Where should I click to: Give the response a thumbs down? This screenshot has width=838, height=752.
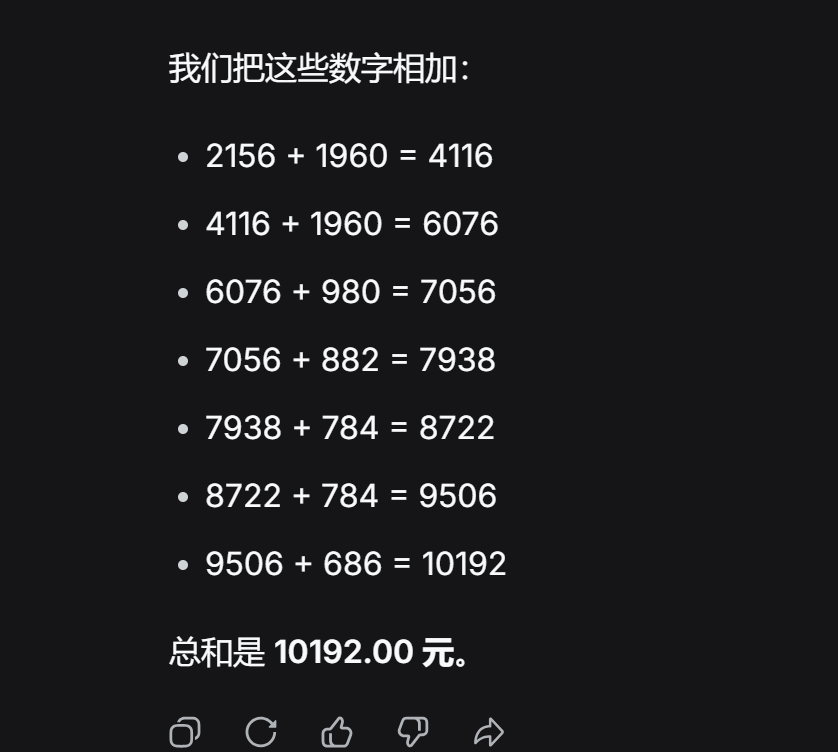pos(413,732)
